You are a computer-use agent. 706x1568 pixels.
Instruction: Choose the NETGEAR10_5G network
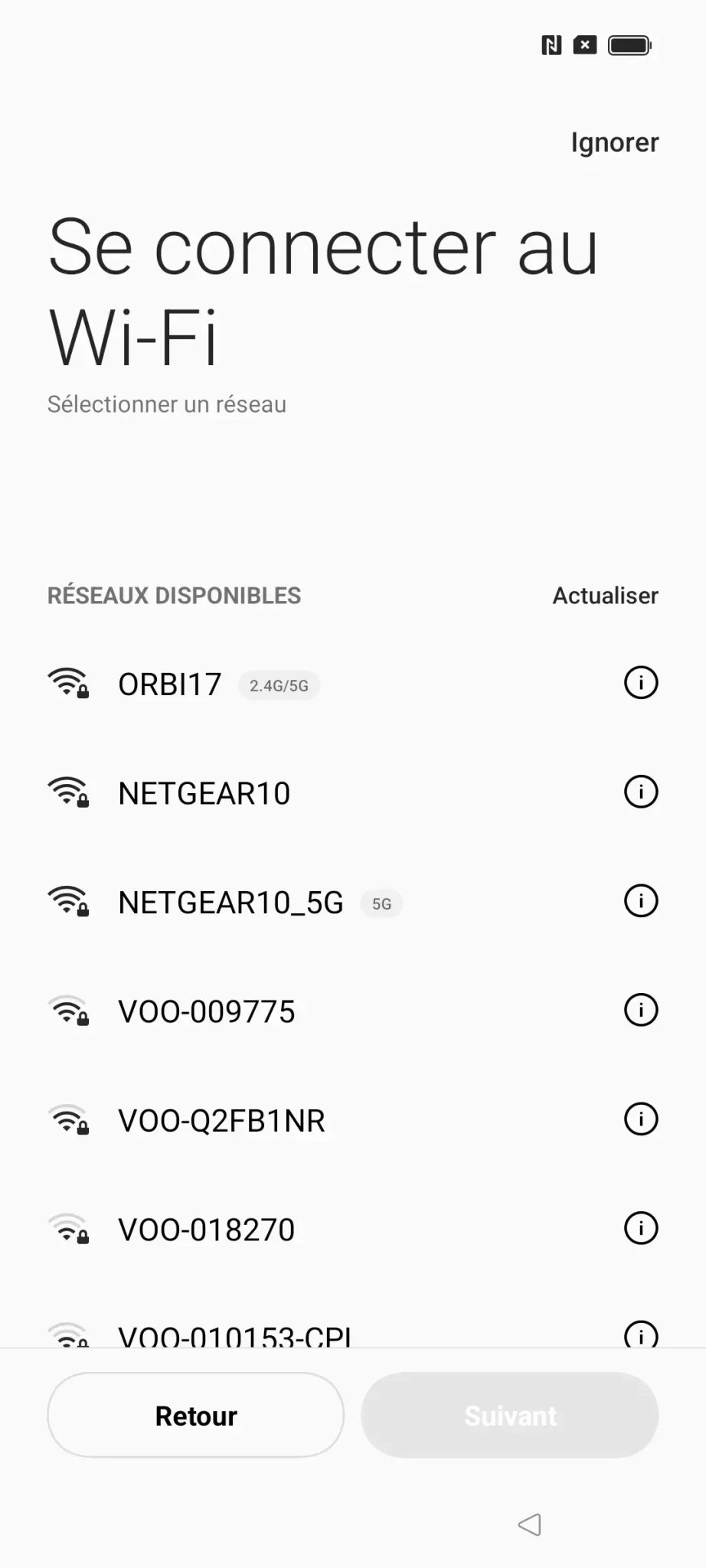pos(230,903)
